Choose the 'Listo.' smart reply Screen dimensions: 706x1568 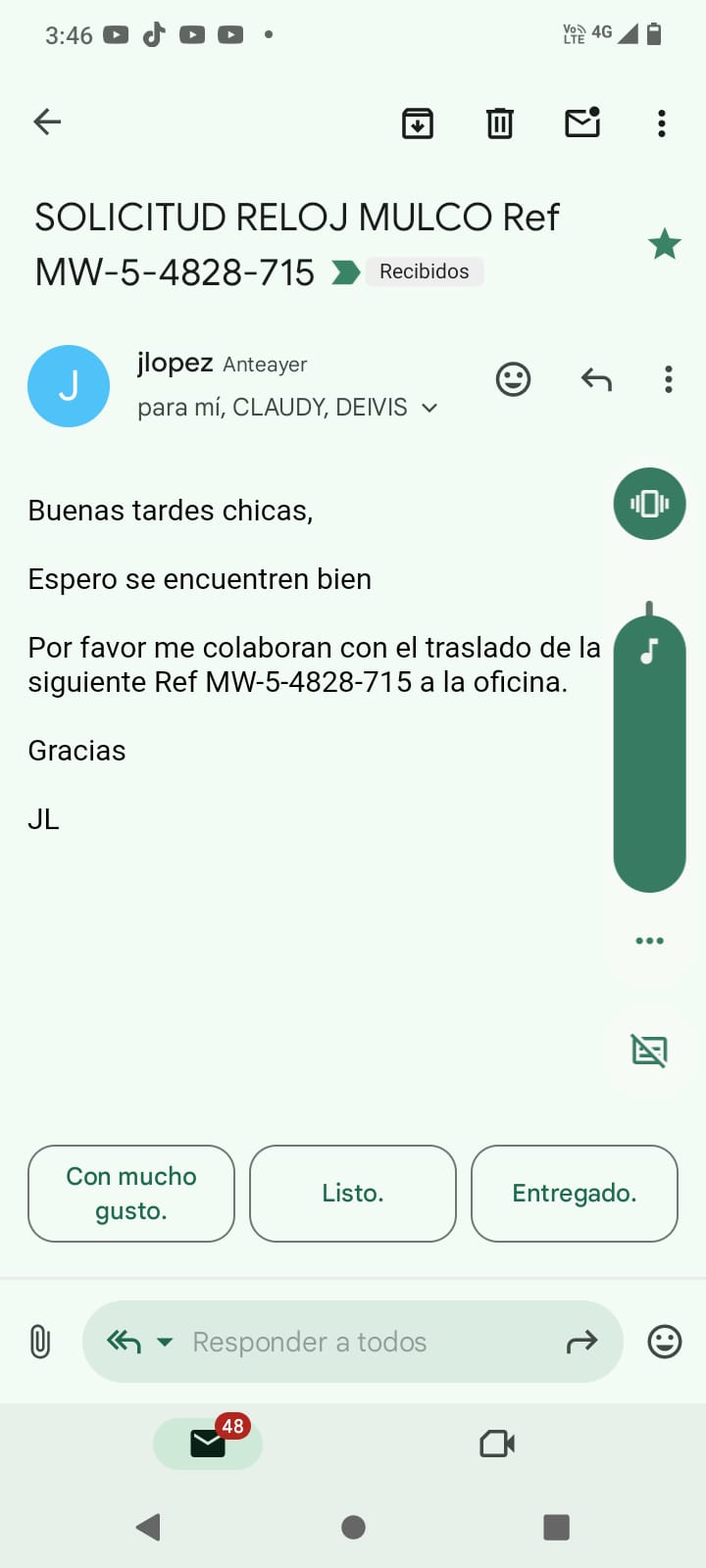353,1194
